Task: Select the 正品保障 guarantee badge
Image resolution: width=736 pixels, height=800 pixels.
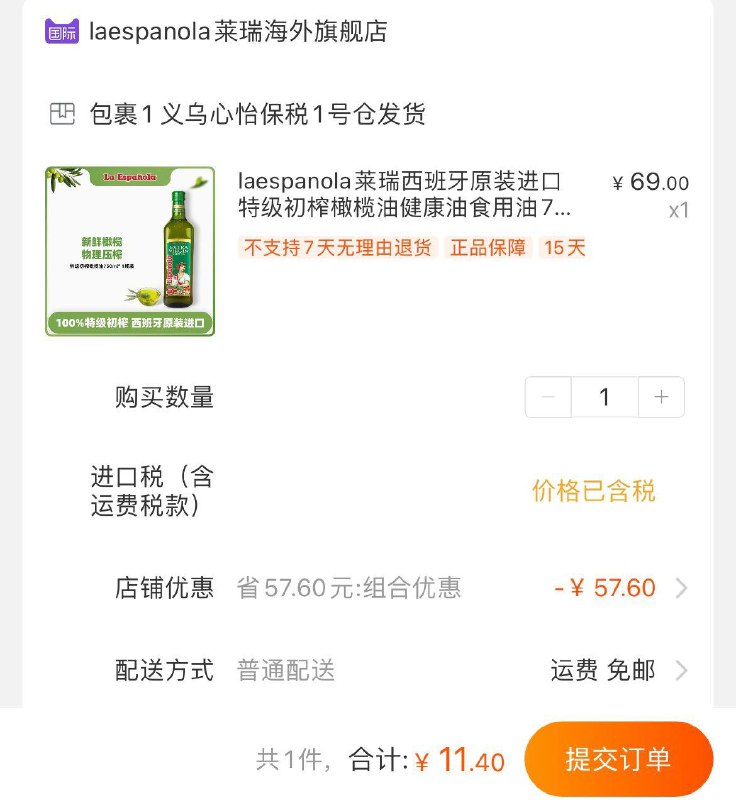Action: (490, 247)
